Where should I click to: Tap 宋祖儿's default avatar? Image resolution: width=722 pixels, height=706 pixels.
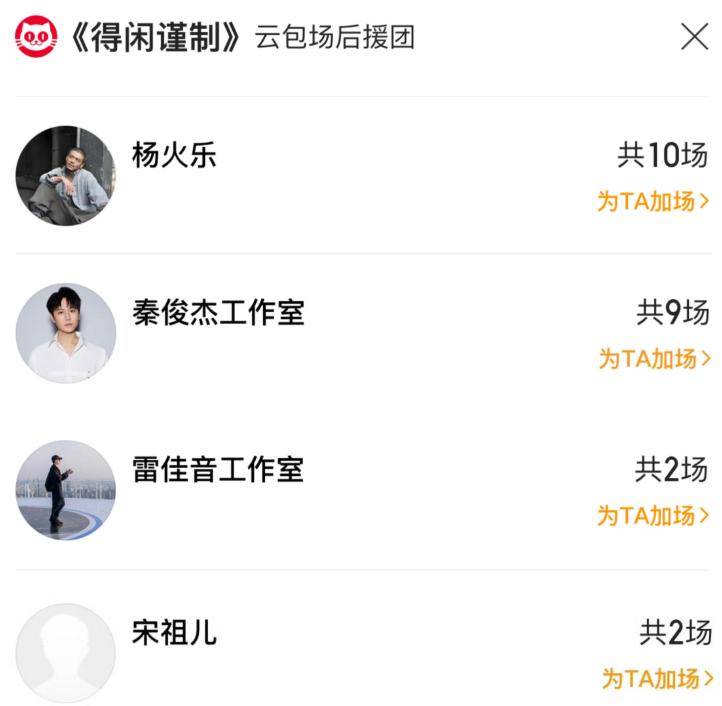tap(66, 652)
